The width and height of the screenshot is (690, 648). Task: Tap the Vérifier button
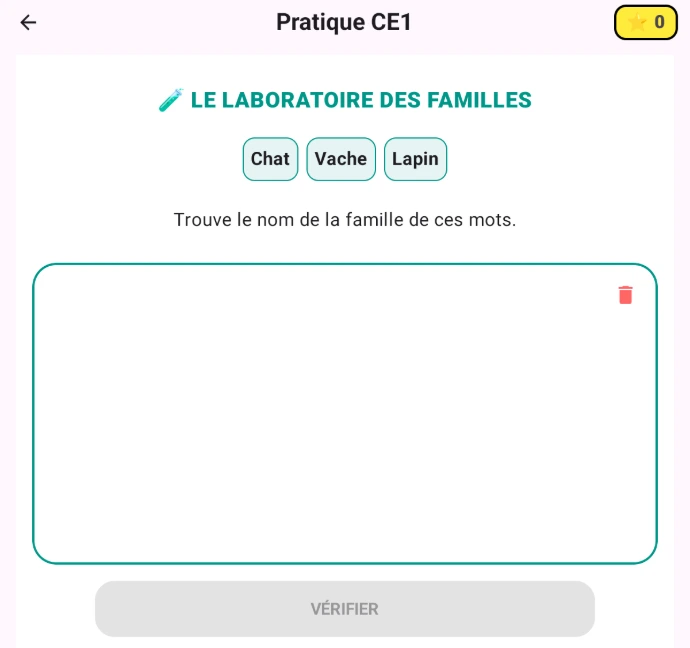[344, 609]
